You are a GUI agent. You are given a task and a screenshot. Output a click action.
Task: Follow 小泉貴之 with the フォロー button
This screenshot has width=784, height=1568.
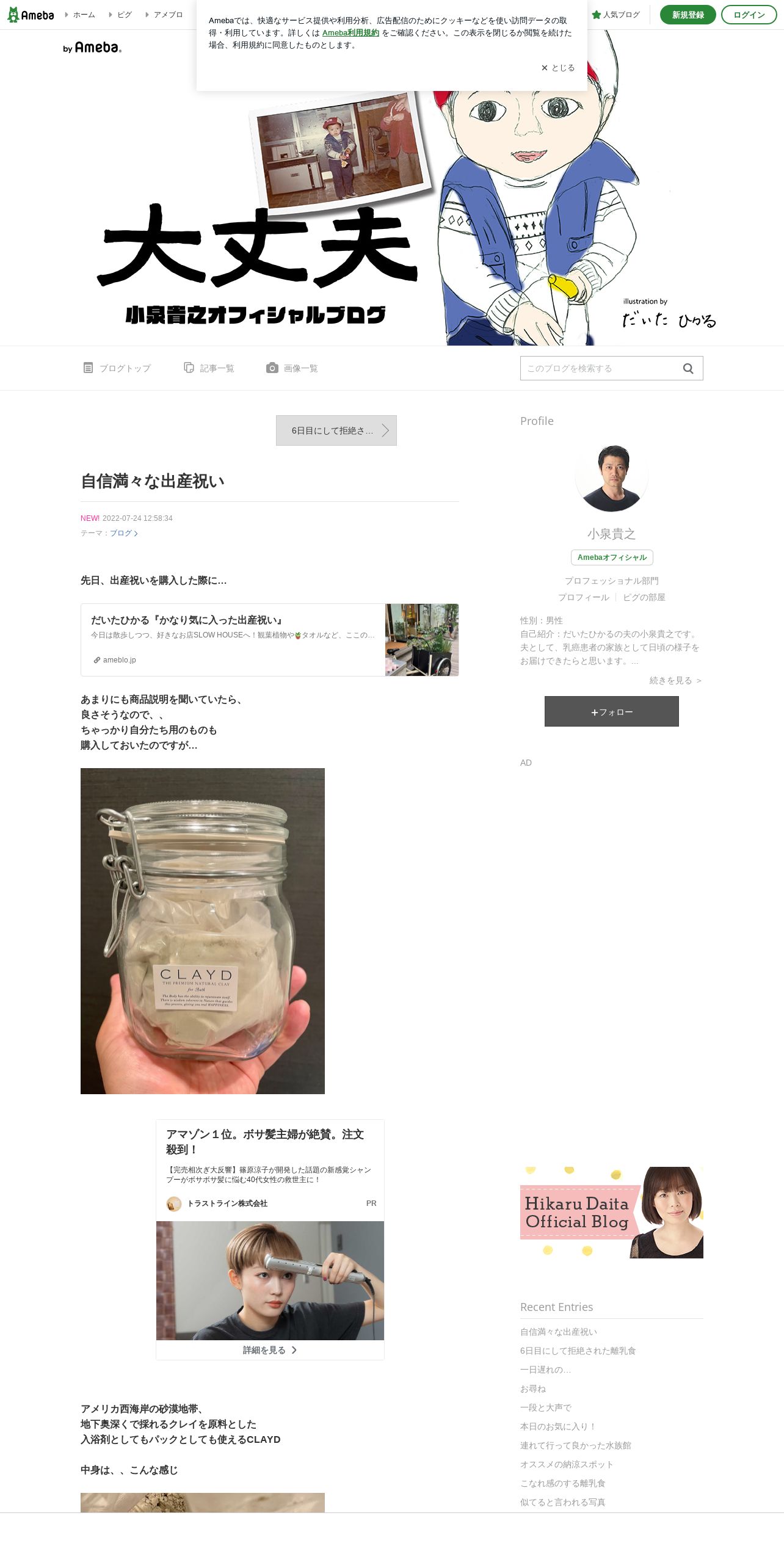[x=611, y=711]
